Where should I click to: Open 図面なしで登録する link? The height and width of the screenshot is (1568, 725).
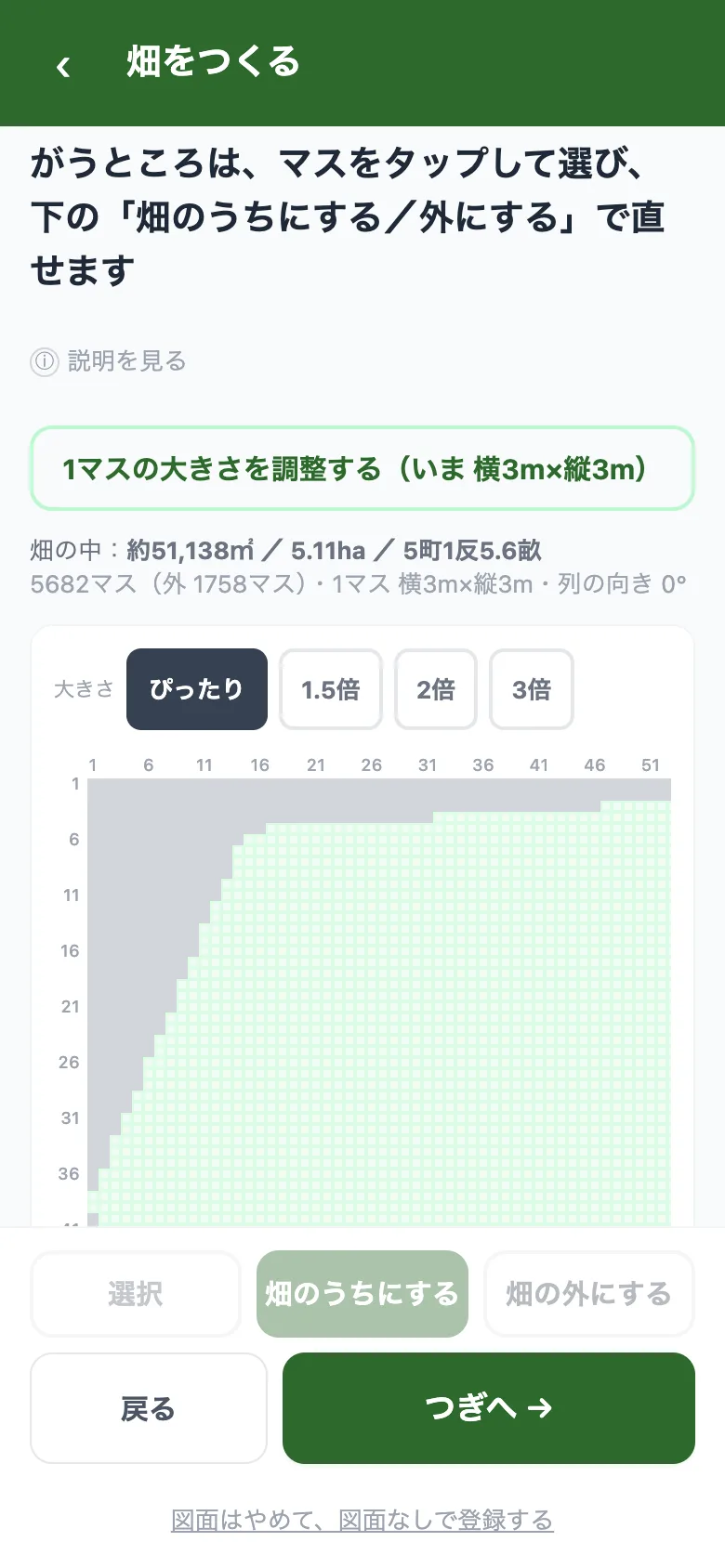pos(362,1520)
